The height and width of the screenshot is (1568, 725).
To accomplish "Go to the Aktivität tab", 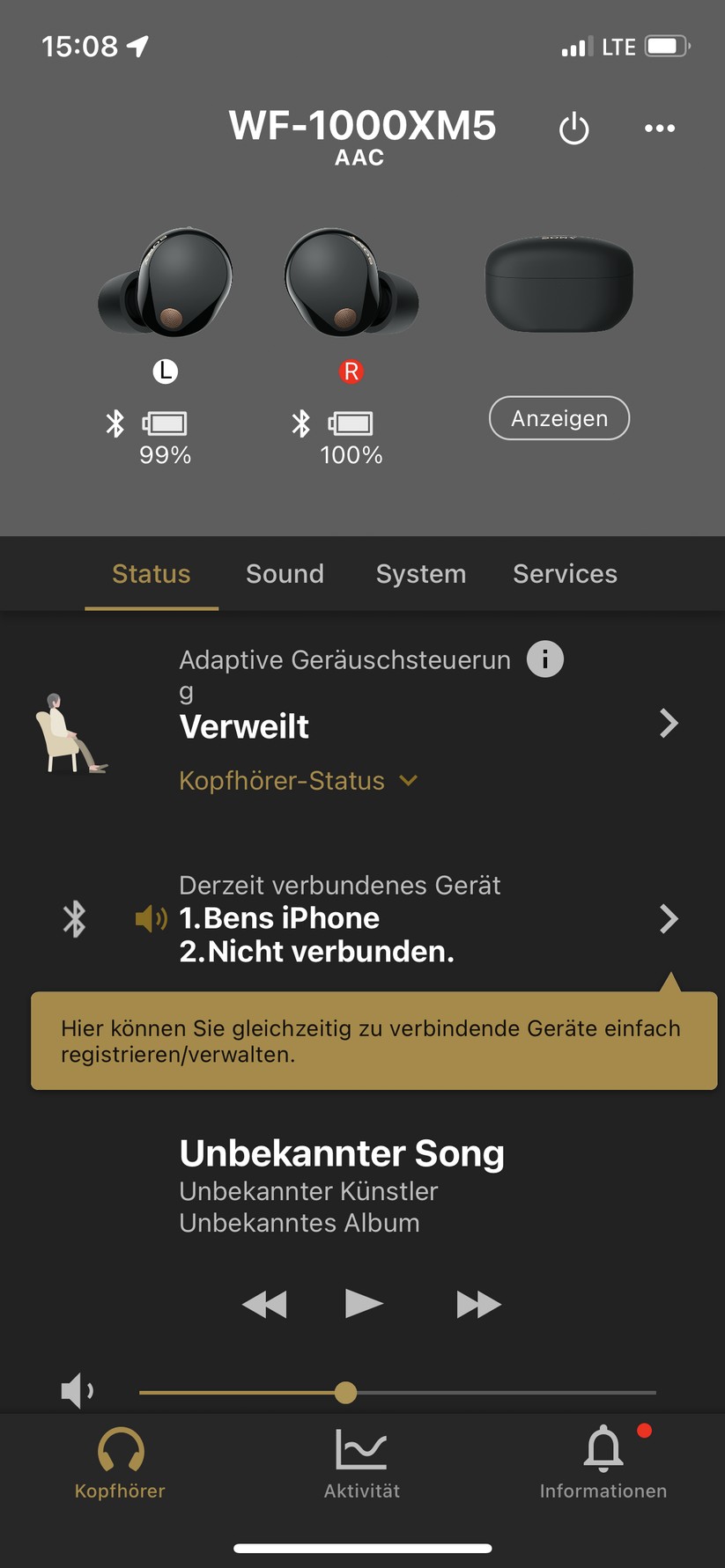I will coord(361,1465).
